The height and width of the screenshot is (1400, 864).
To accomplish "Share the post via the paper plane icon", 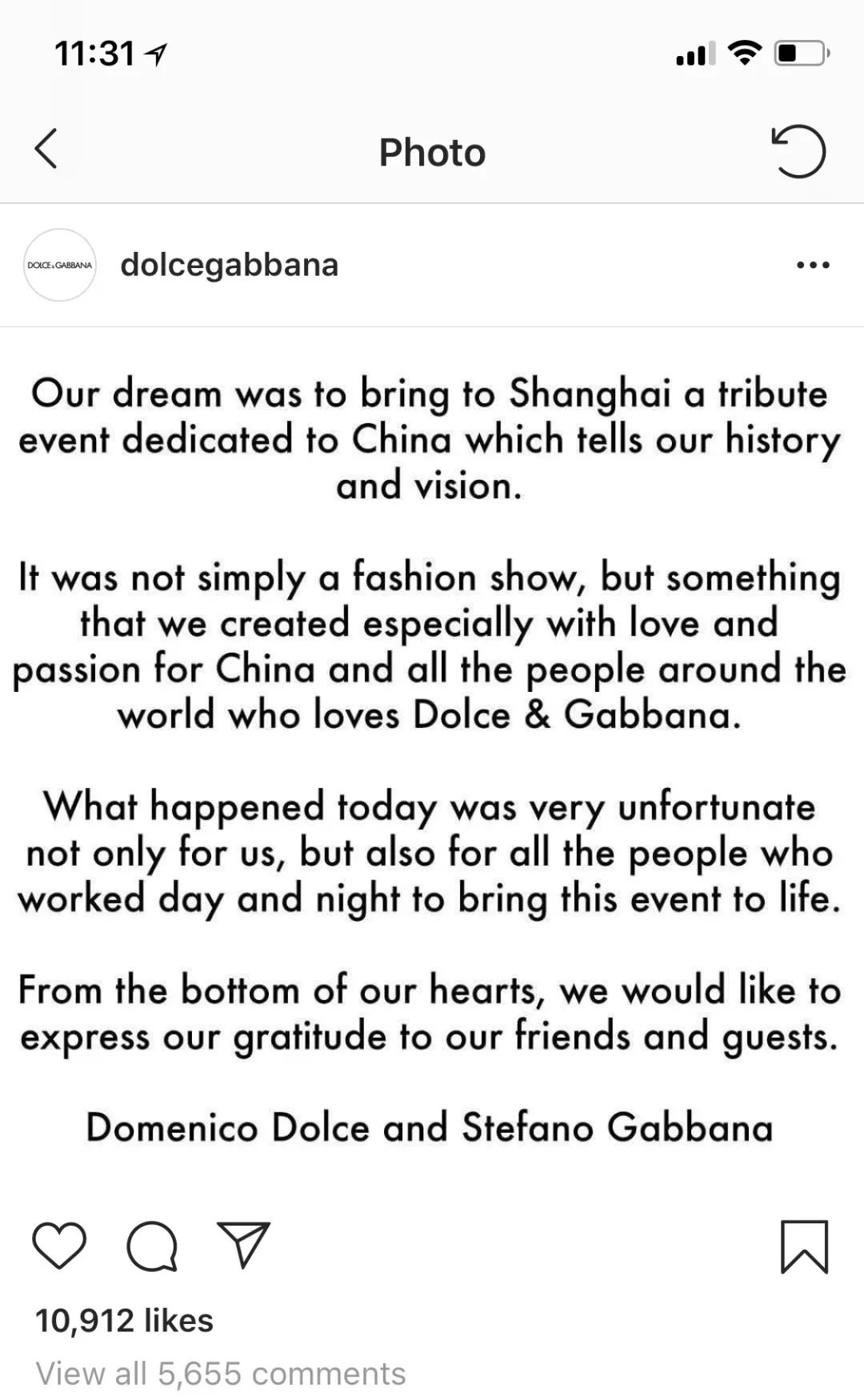I will click(244, 1246).
